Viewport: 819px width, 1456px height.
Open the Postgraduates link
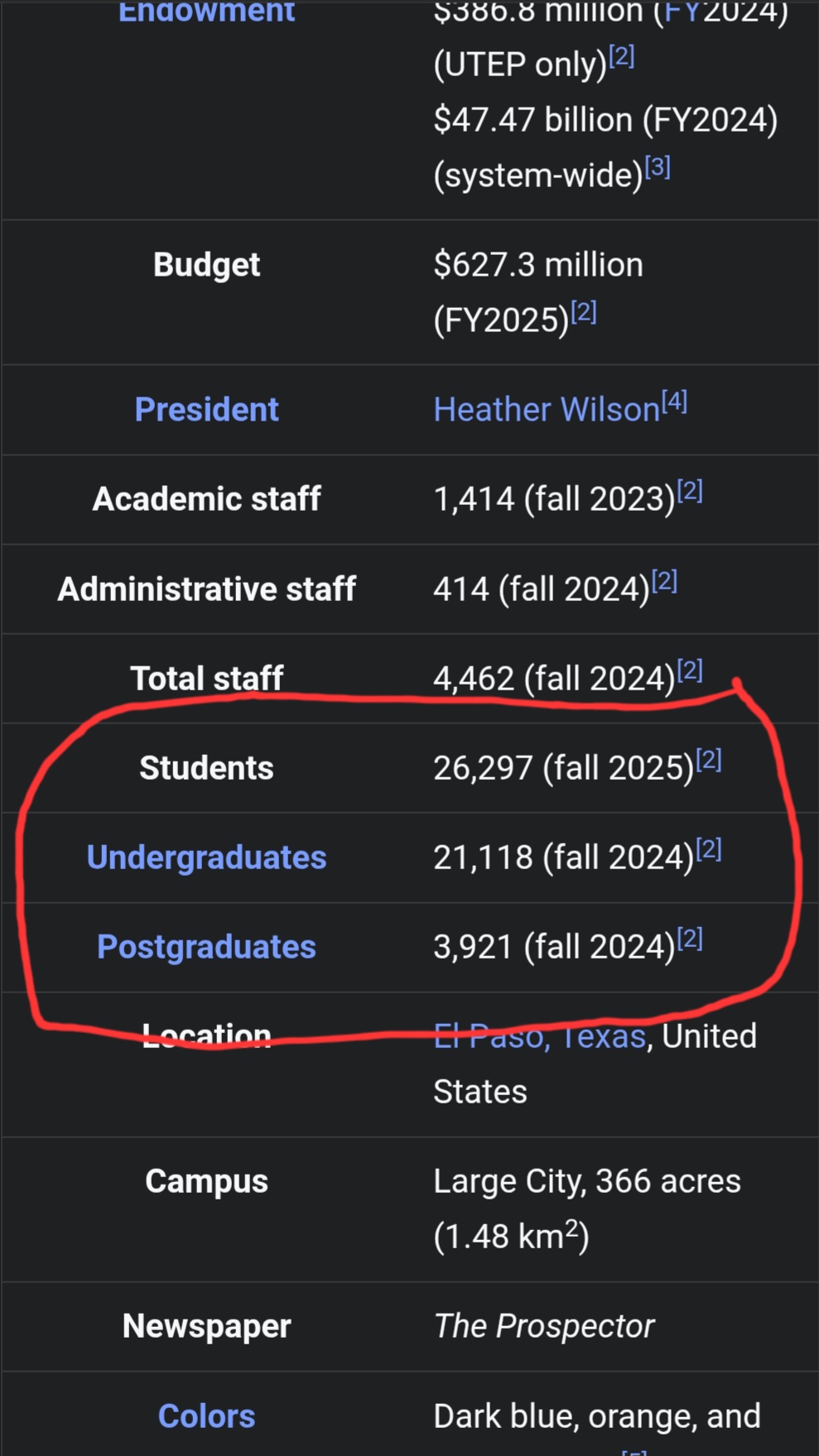tap(206, 947)
